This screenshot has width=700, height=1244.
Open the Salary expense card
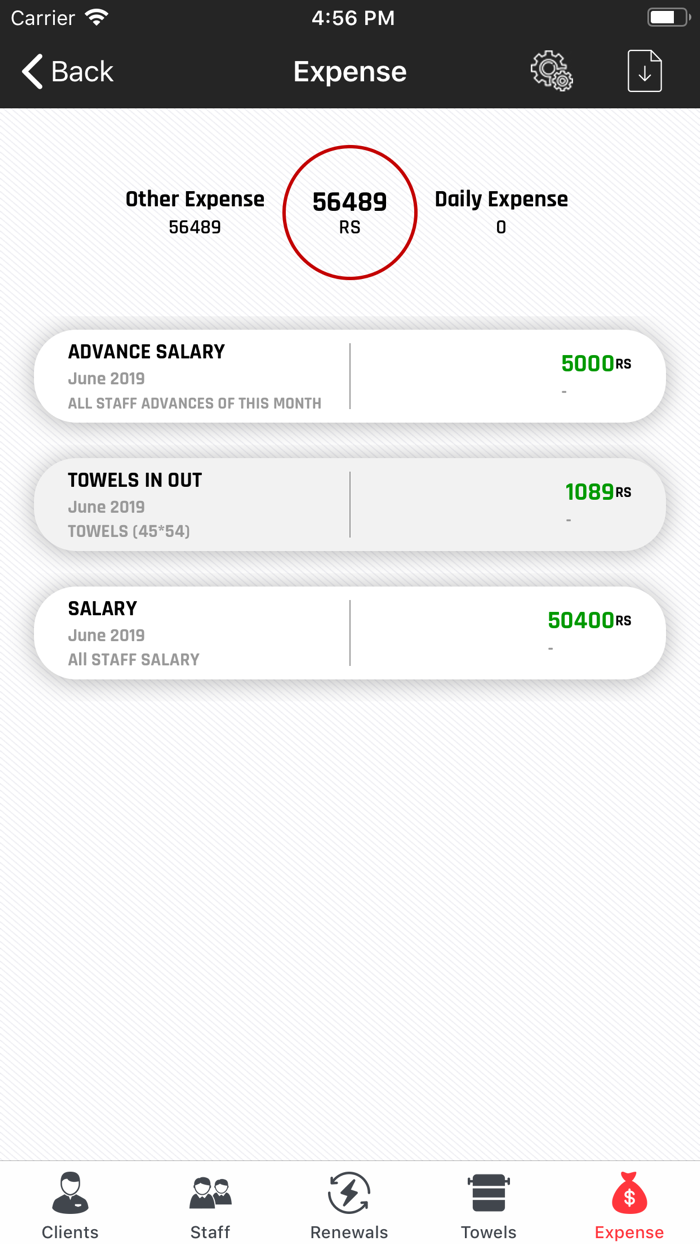[x=350, y=633]
